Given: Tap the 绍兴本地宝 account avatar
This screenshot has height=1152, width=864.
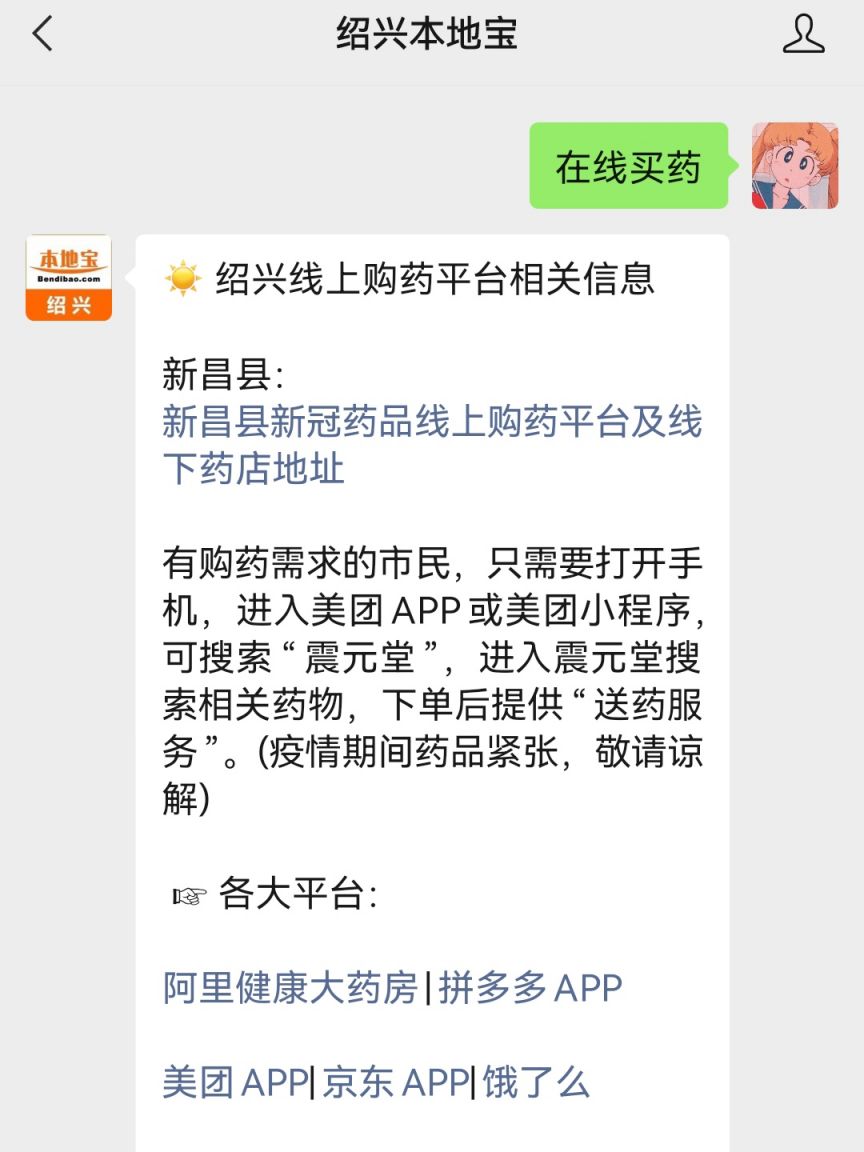Looking at the screenshot, I should click(68, 278).
